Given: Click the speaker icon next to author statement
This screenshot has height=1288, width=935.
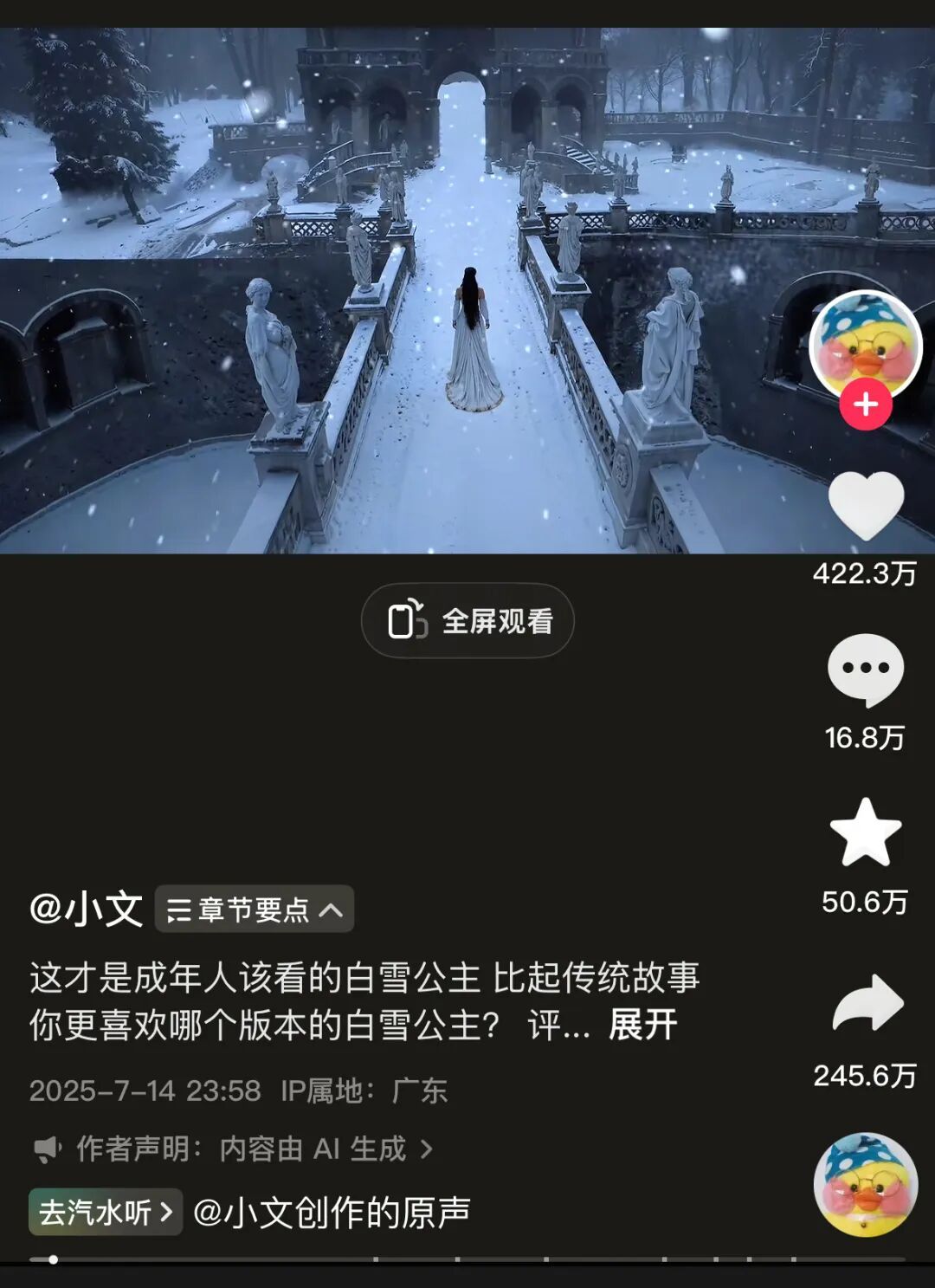Looking at the screenshot, I should point(48,1149).
